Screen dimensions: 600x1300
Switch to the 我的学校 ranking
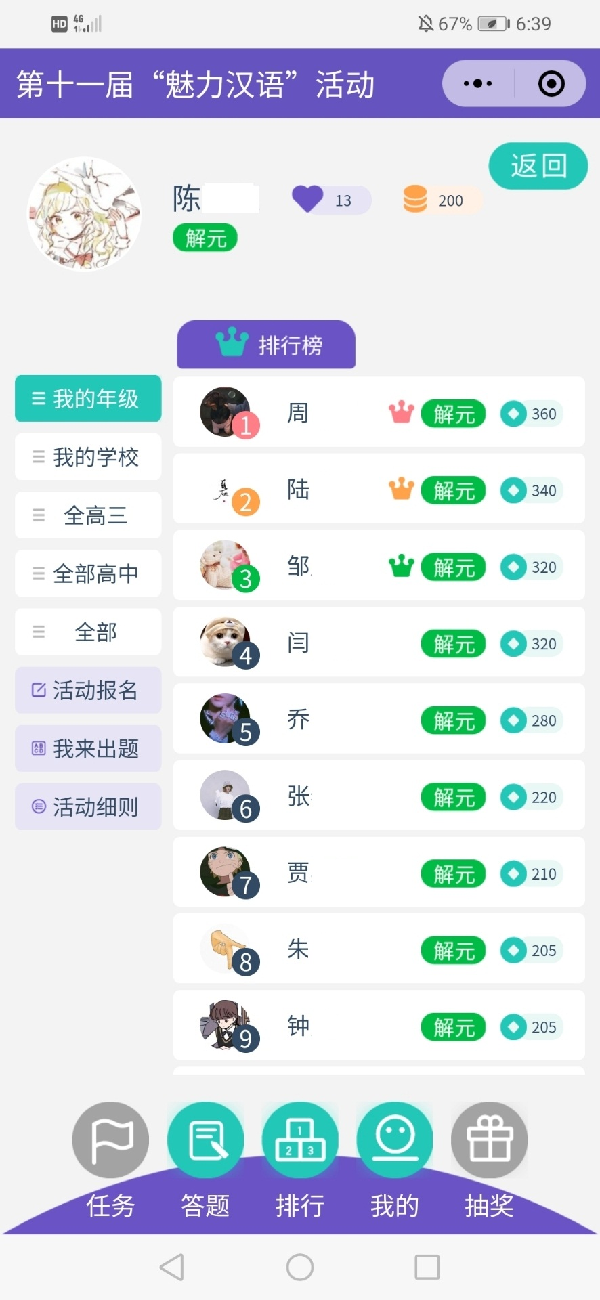(88, 457)
